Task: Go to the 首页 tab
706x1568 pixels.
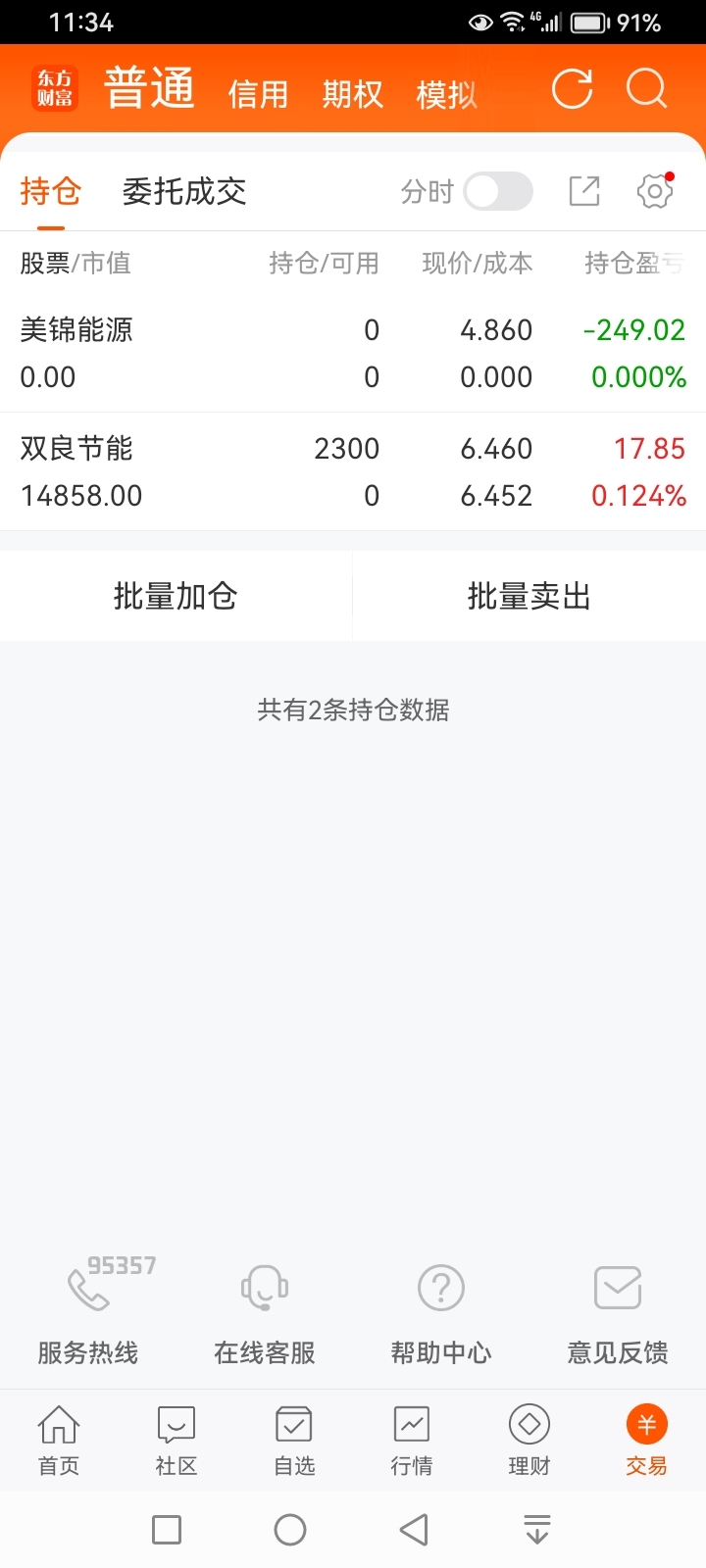Action: (59, 1440)
